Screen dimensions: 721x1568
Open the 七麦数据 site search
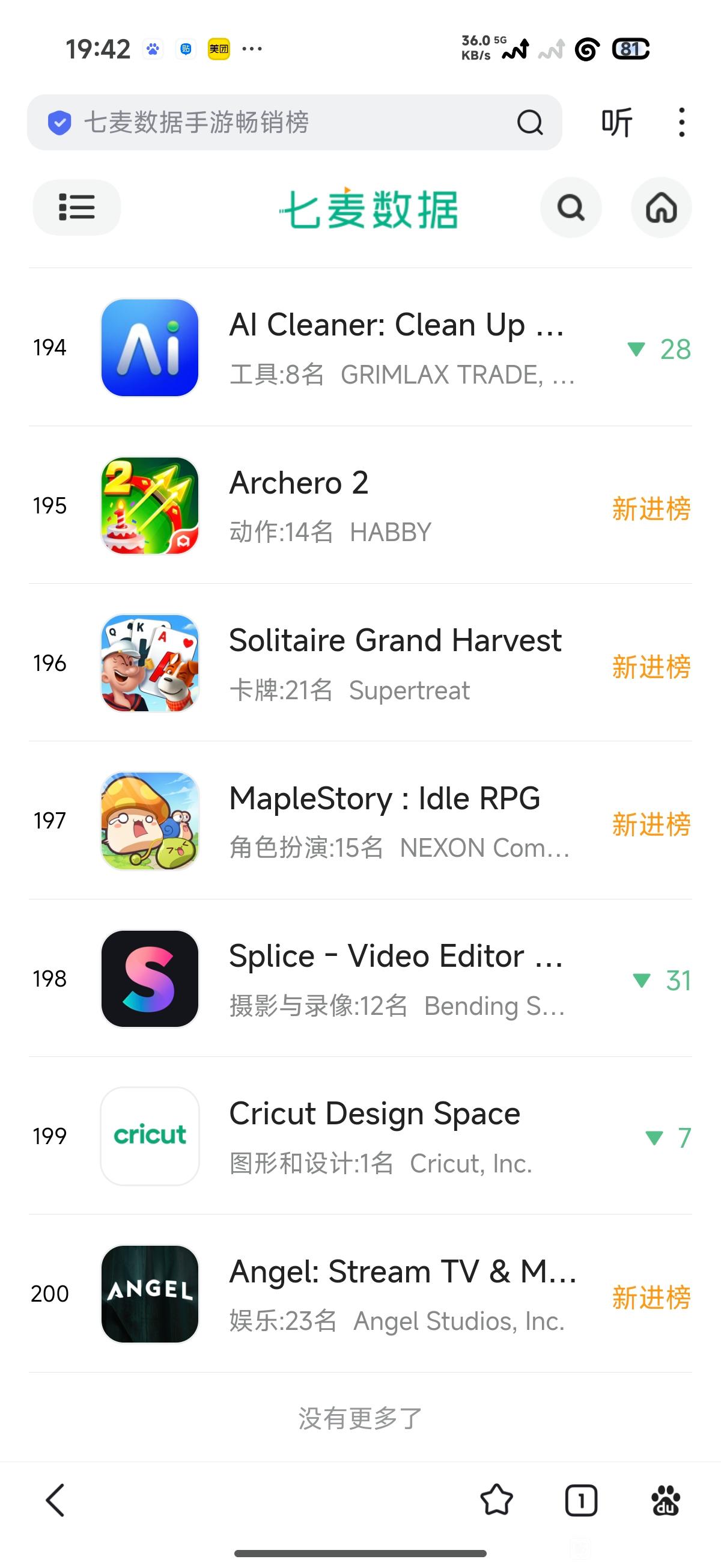(x=571, y=207)
